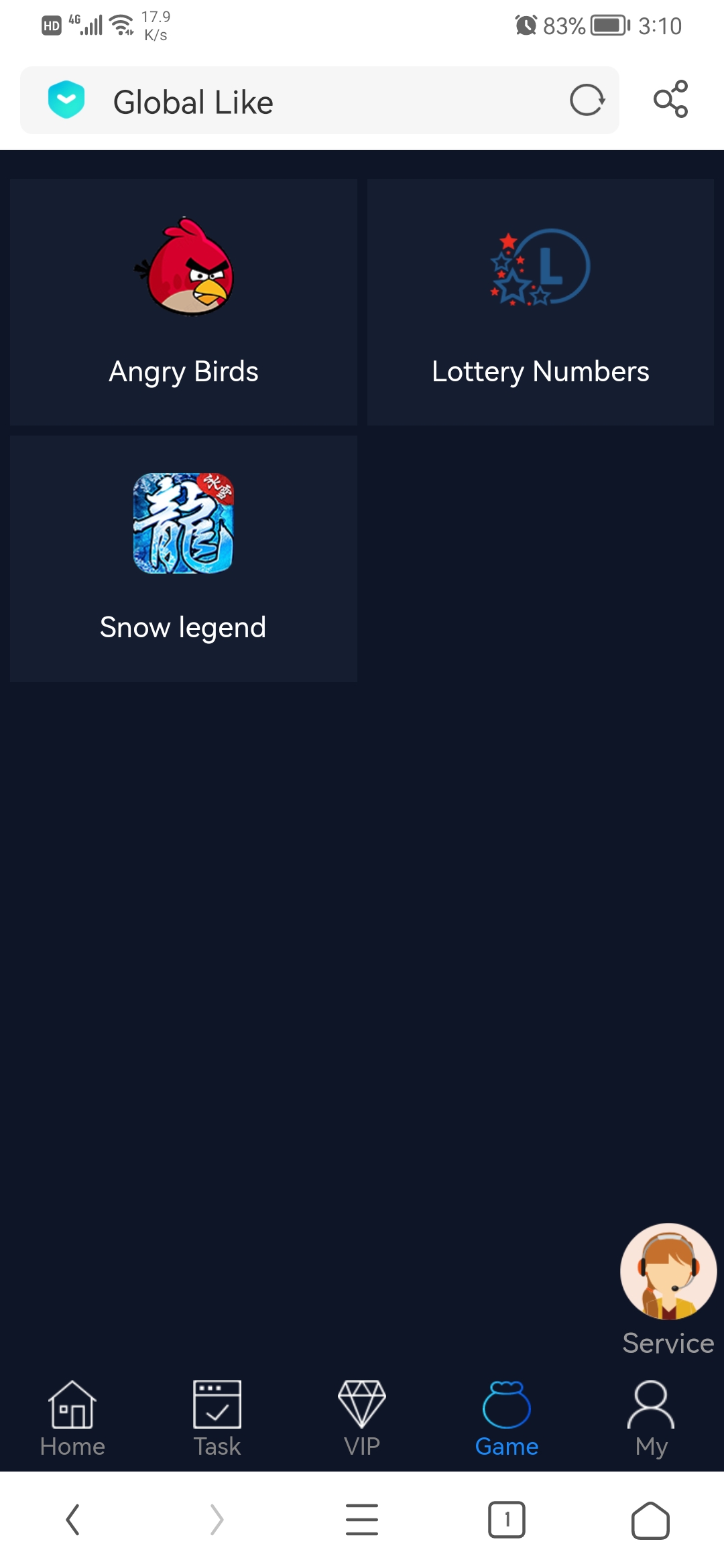Go back with the browser back arrow
The height and width of the screenshot is (1568, 724).
coord(72,1520)
